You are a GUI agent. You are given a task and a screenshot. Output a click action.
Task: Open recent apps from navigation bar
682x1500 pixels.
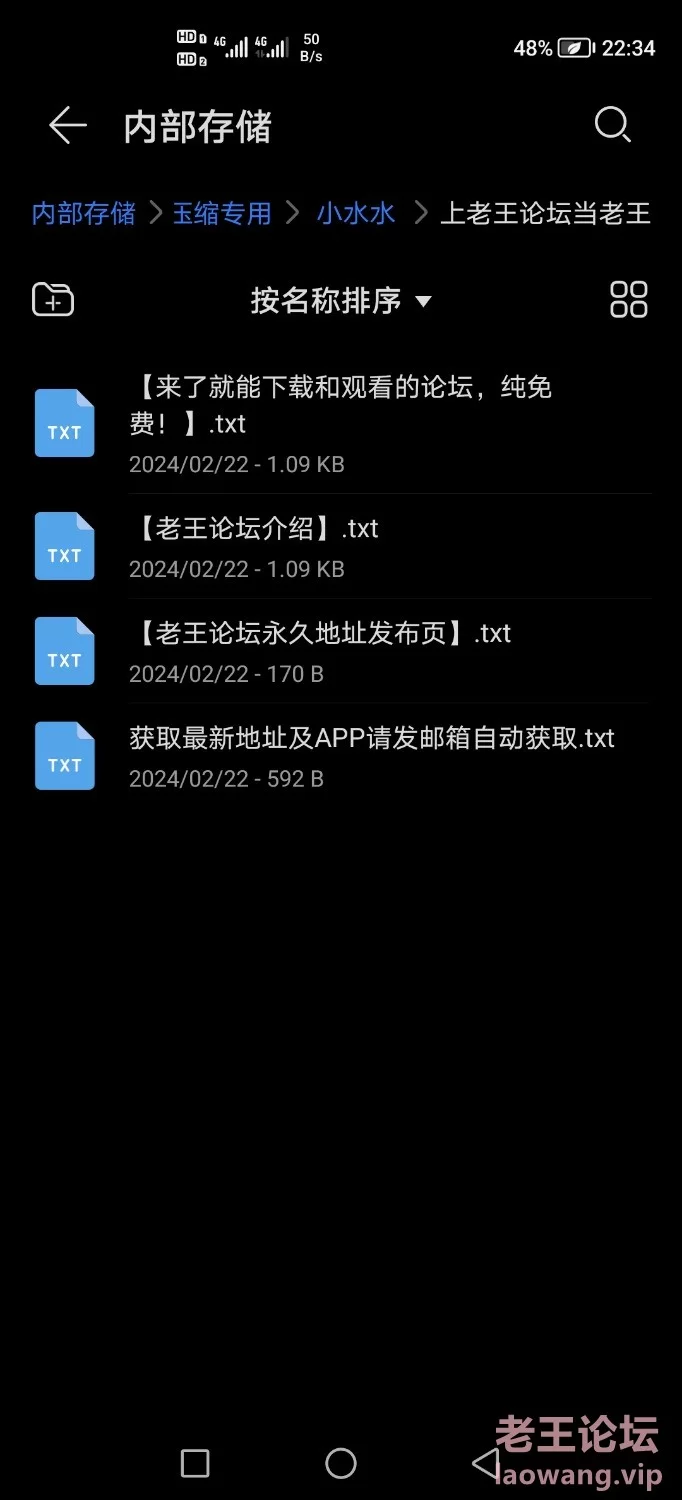(x=195, y=1463)
